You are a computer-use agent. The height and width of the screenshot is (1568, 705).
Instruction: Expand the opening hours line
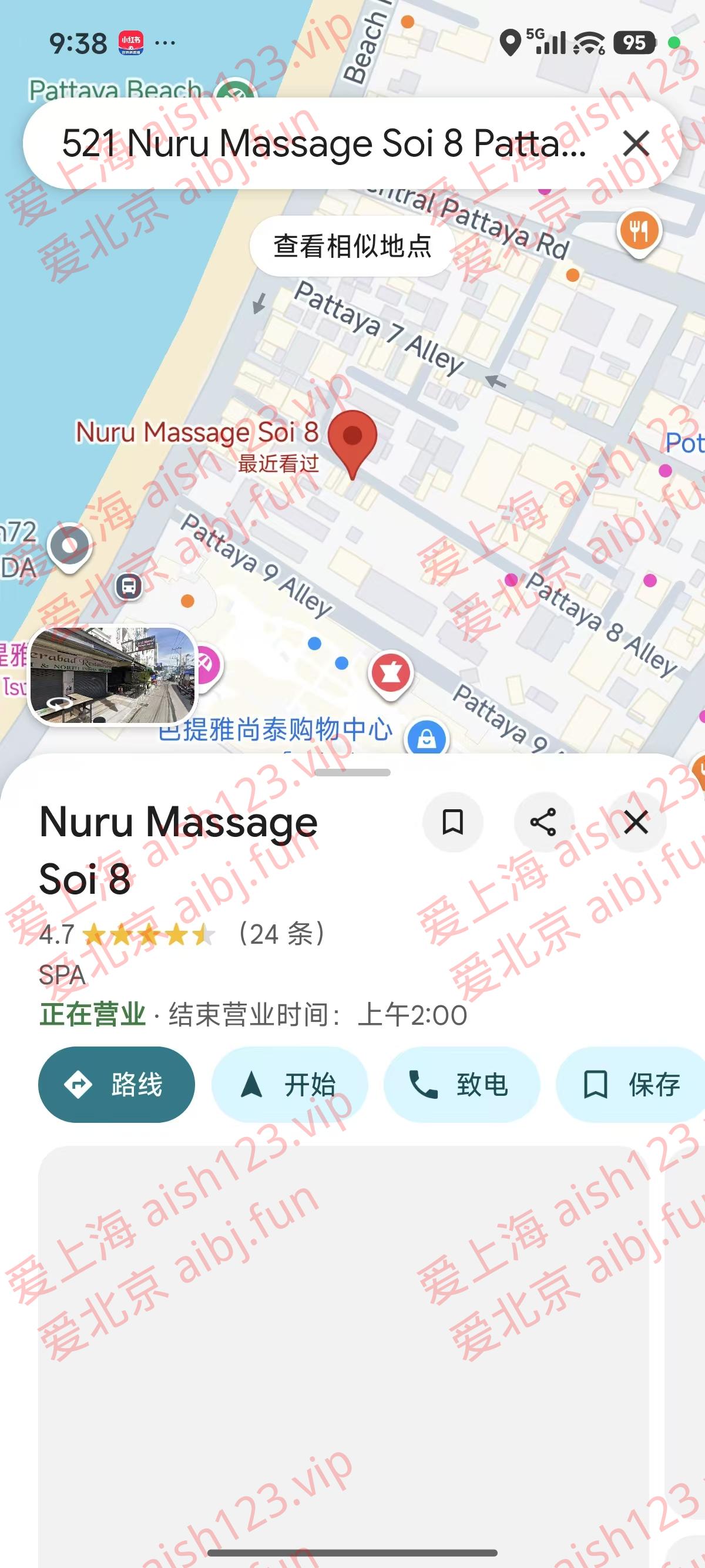click(x=253, y=1015)
